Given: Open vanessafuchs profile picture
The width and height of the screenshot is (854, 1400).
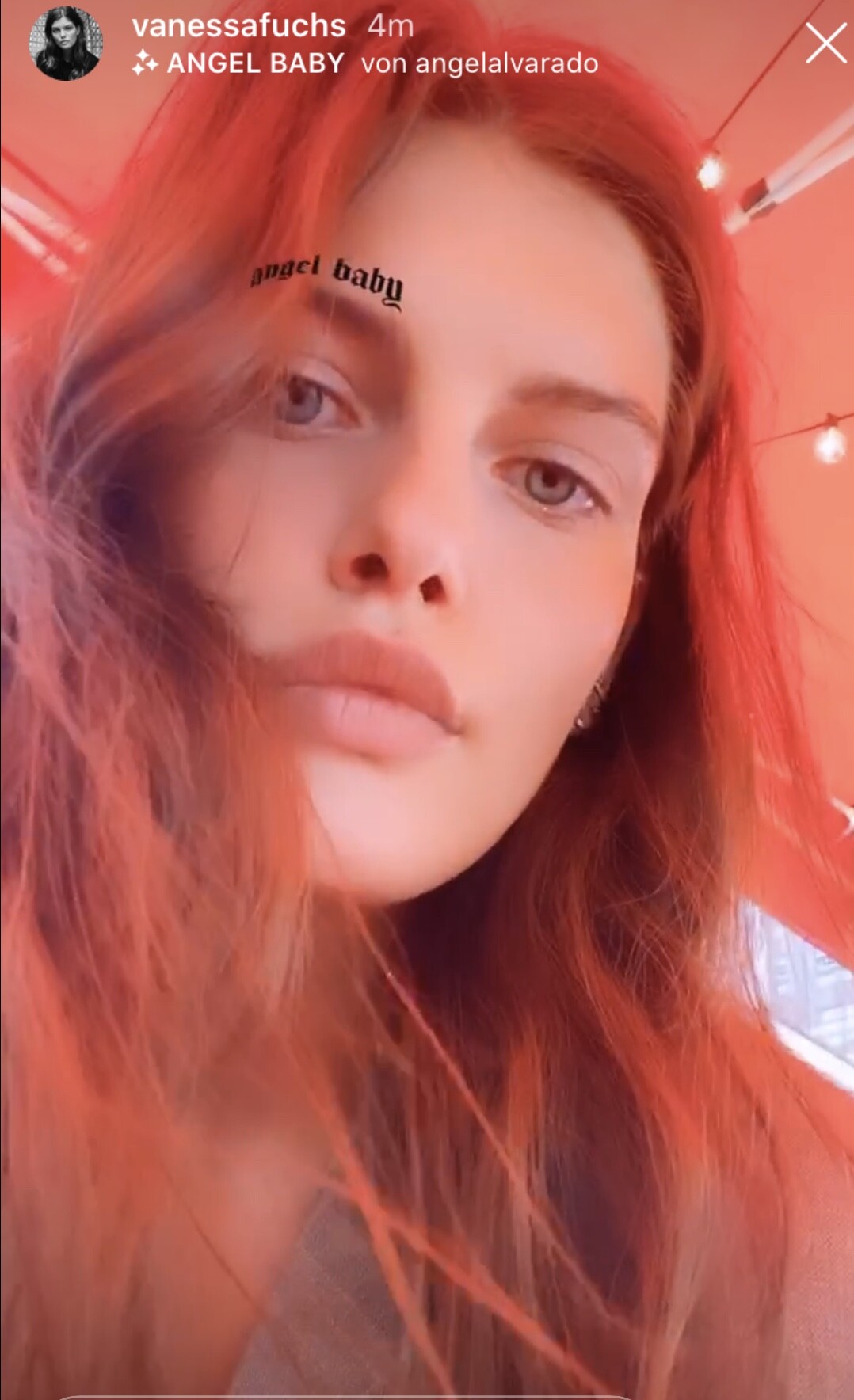Looking at the screenshot, I should 66,44.
